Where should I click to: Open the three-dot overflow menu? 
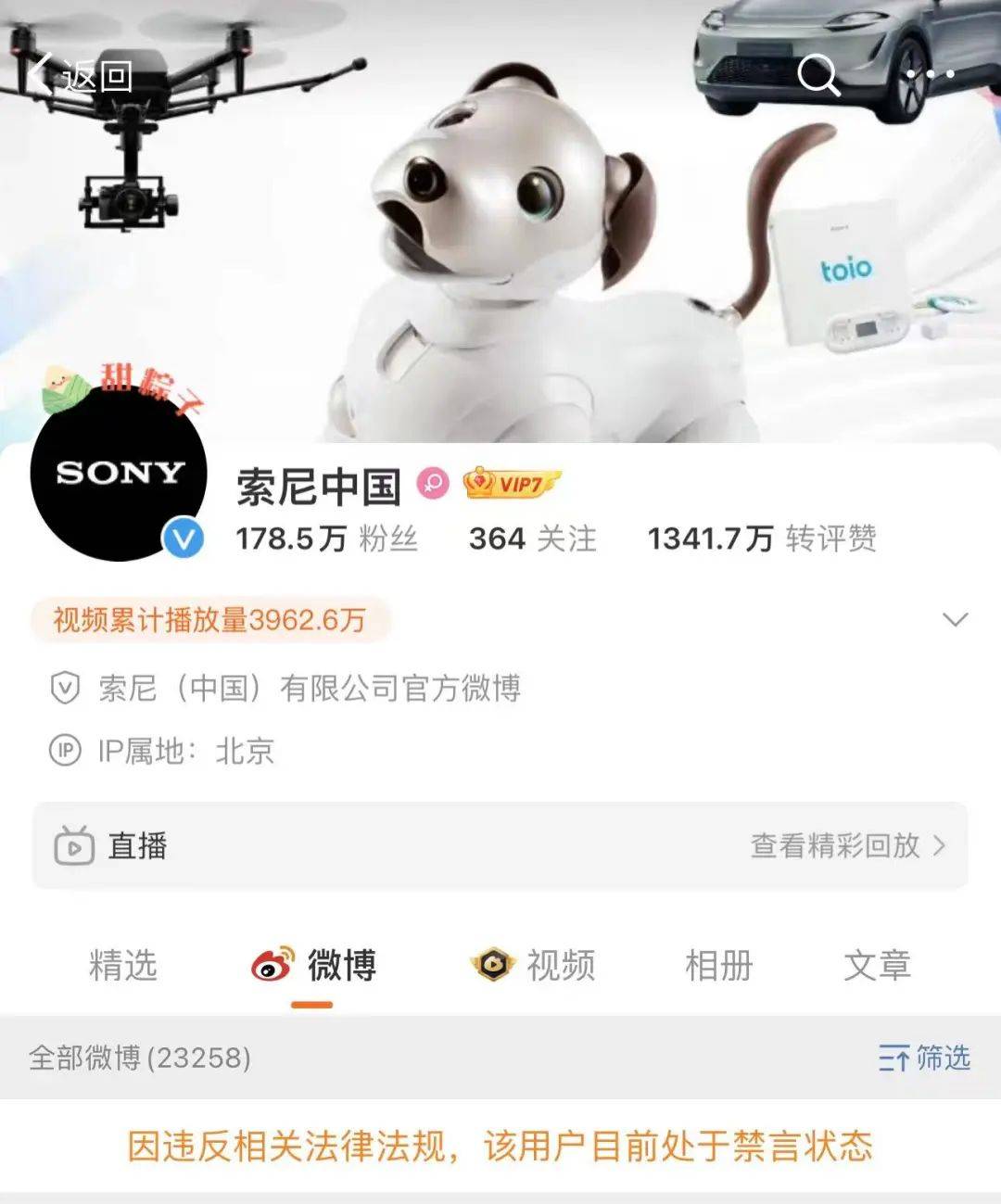pos(930,74)
